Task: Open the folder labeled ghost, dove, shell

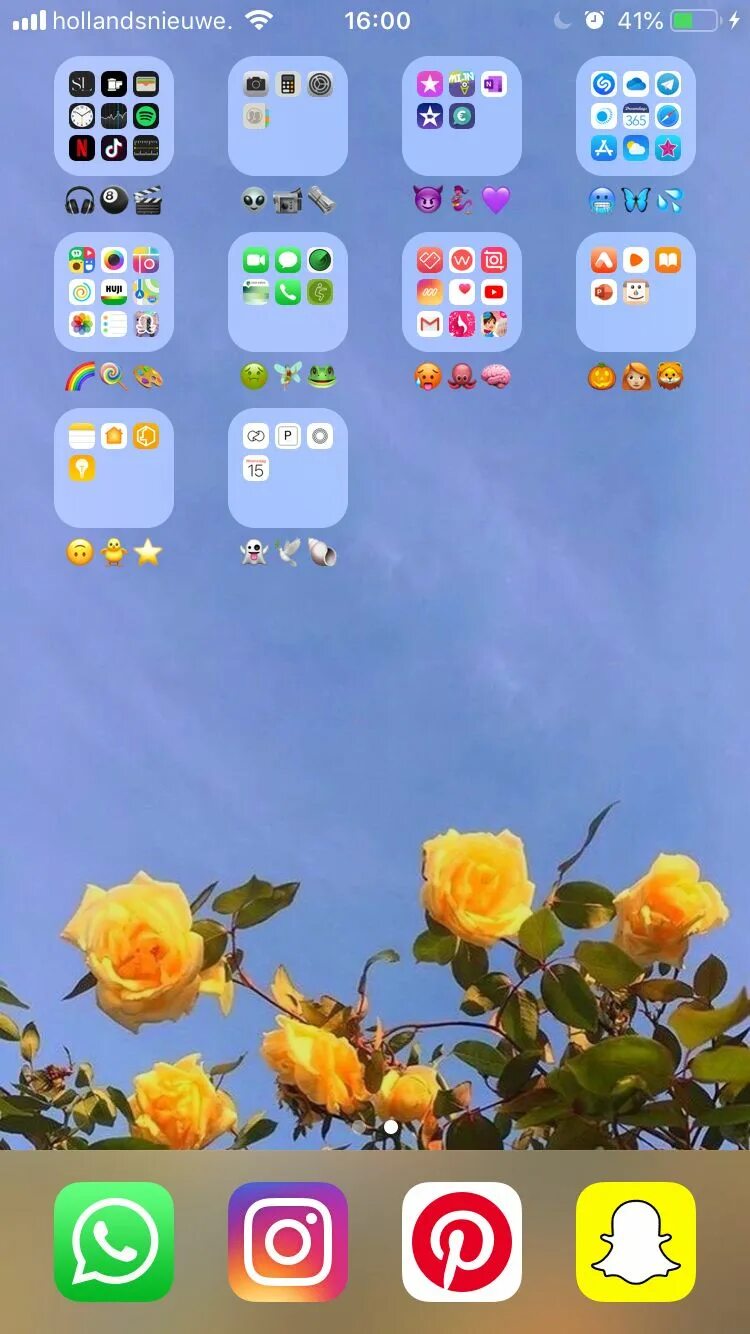Action: point(288,468)
